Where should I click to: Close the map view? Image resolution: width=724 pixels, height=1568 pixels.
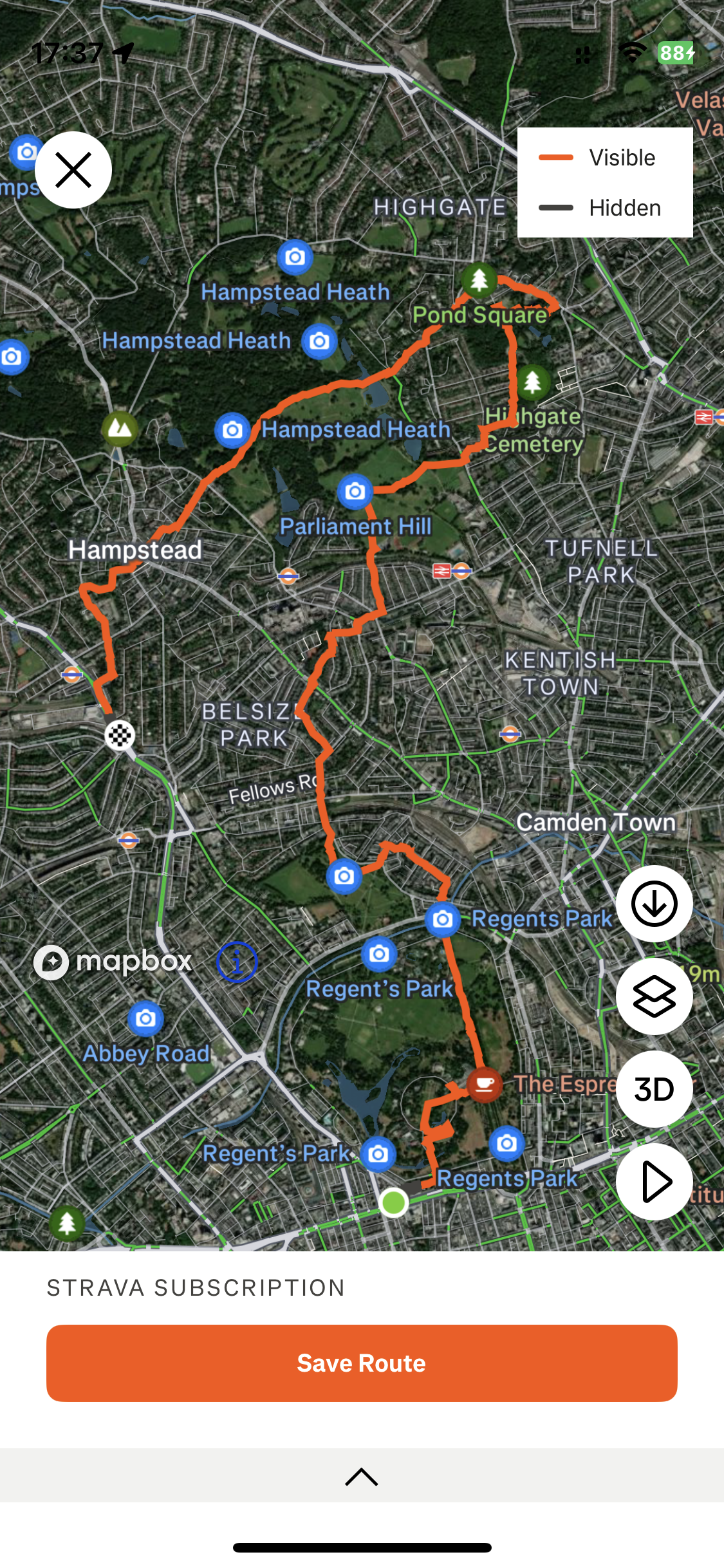[73, 171]
